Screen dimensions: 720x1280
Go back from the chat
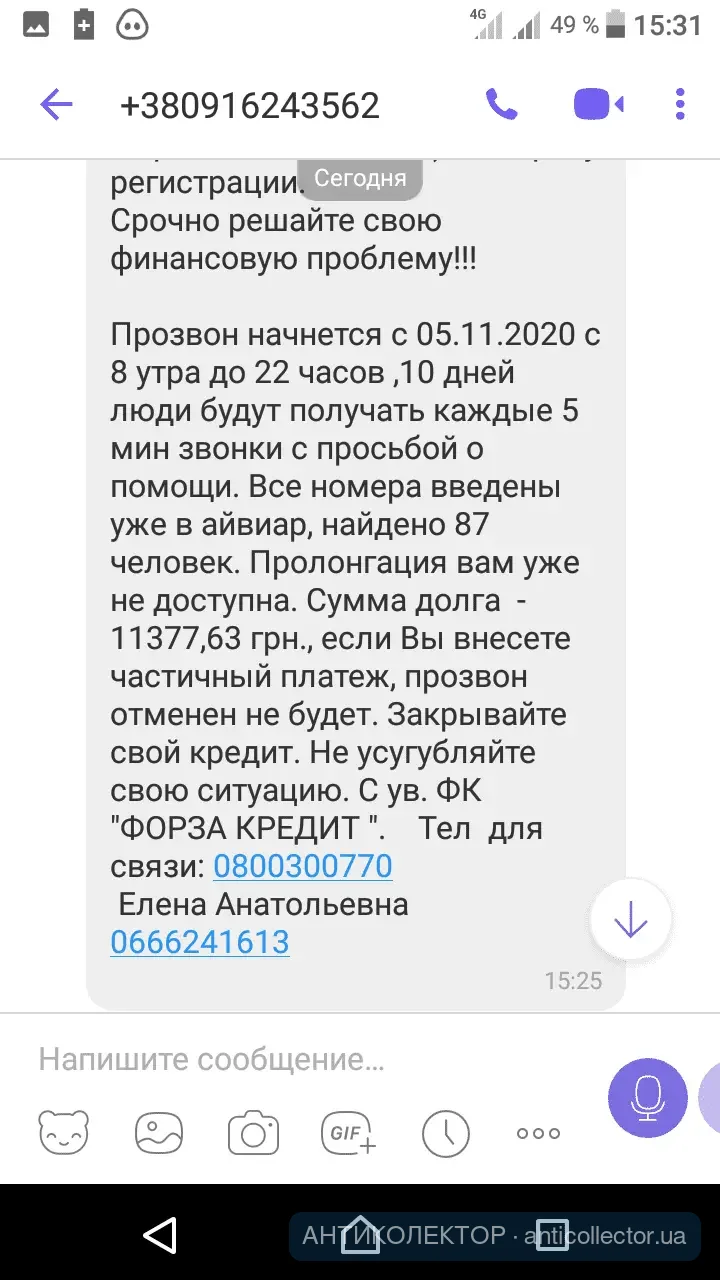pyautogui.click(x=56, y=104)
